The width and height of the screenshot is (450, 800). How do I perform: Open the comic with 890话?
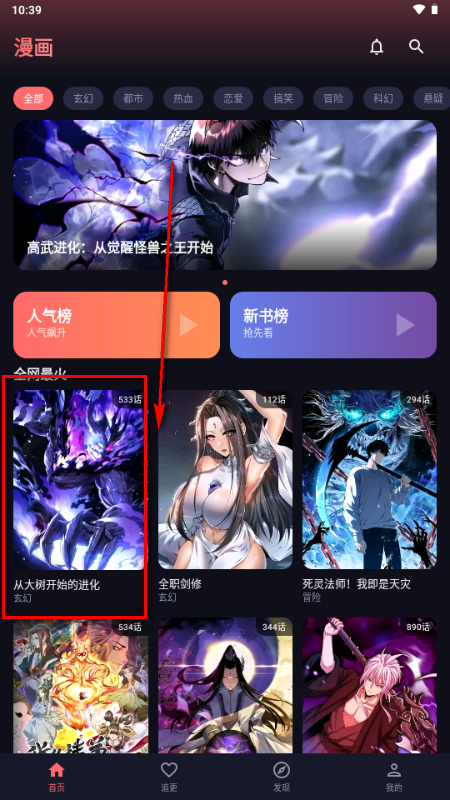(x=369, y=685)
